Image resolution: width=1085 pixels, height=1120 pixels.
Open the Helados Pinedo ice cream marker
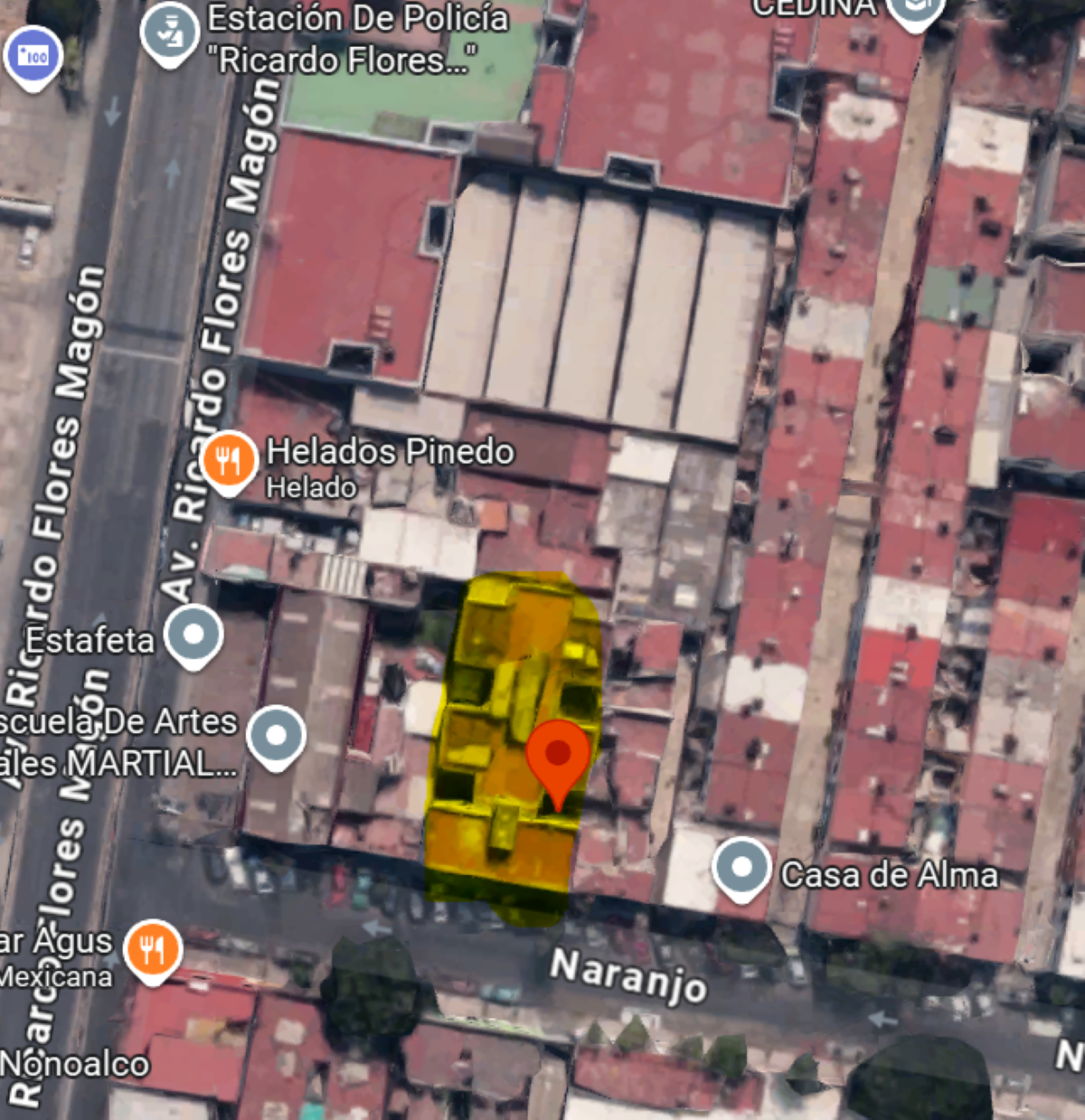click(x=227, y=460)
